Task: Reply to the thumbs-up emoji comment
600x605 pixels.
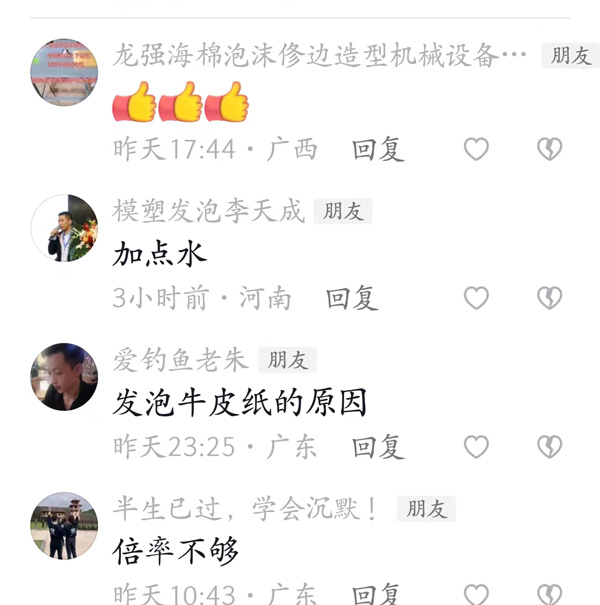Action: [x=377, y=150]
